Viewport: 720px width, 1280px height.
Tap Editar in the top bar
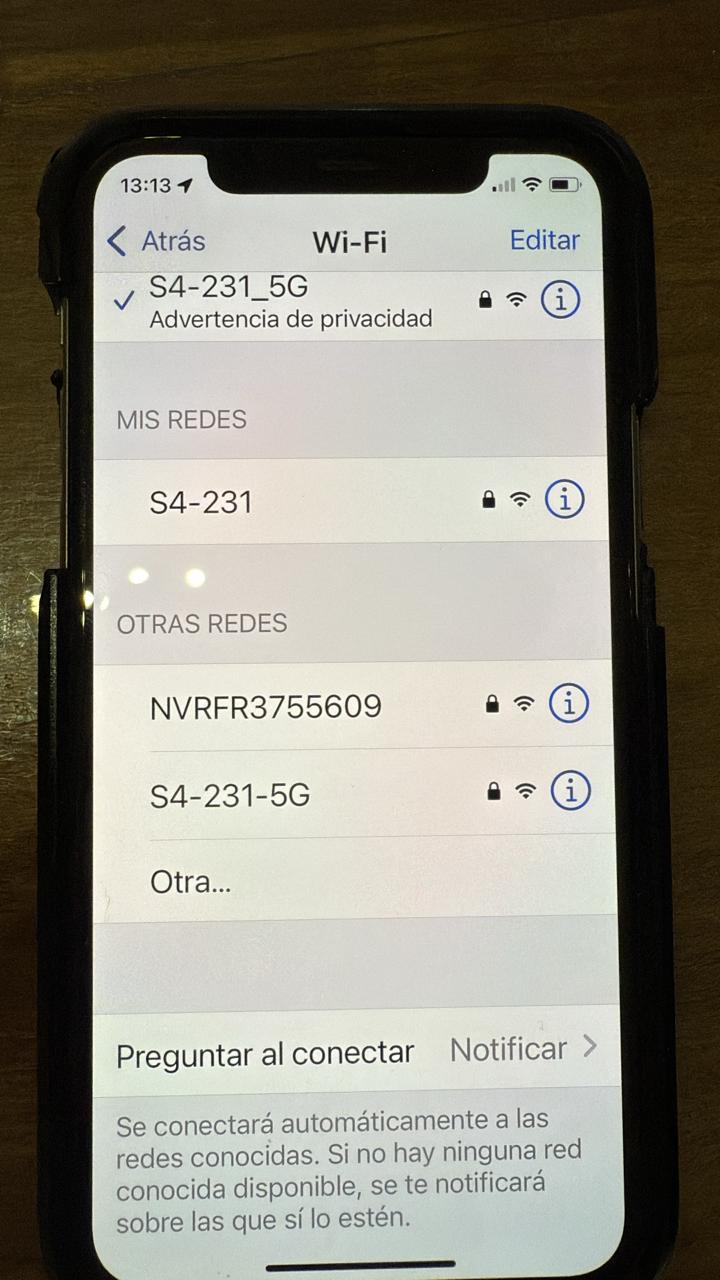544,240
